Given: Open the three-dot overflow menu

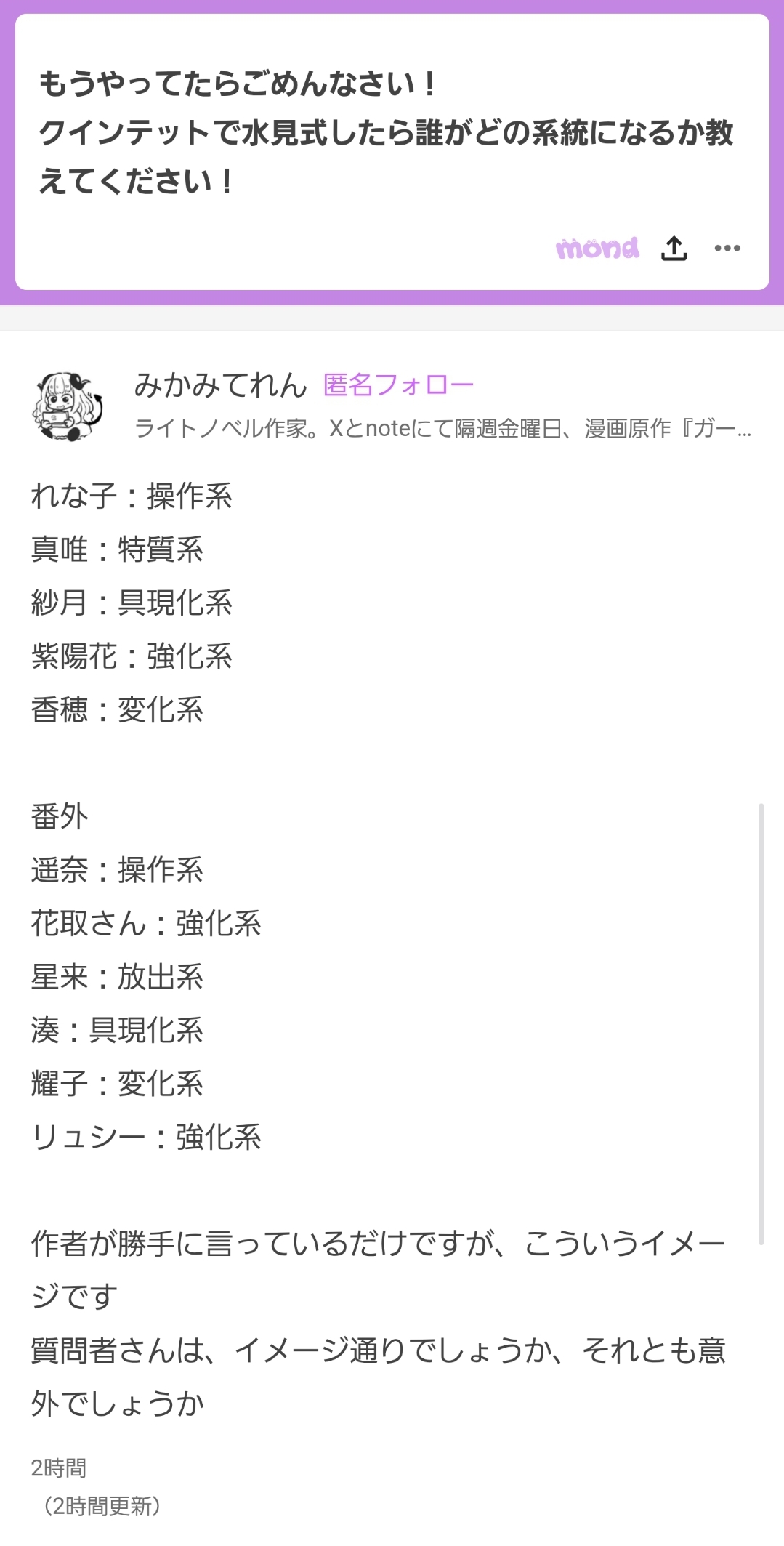Looking at the screenshot, I should (727, 249).
